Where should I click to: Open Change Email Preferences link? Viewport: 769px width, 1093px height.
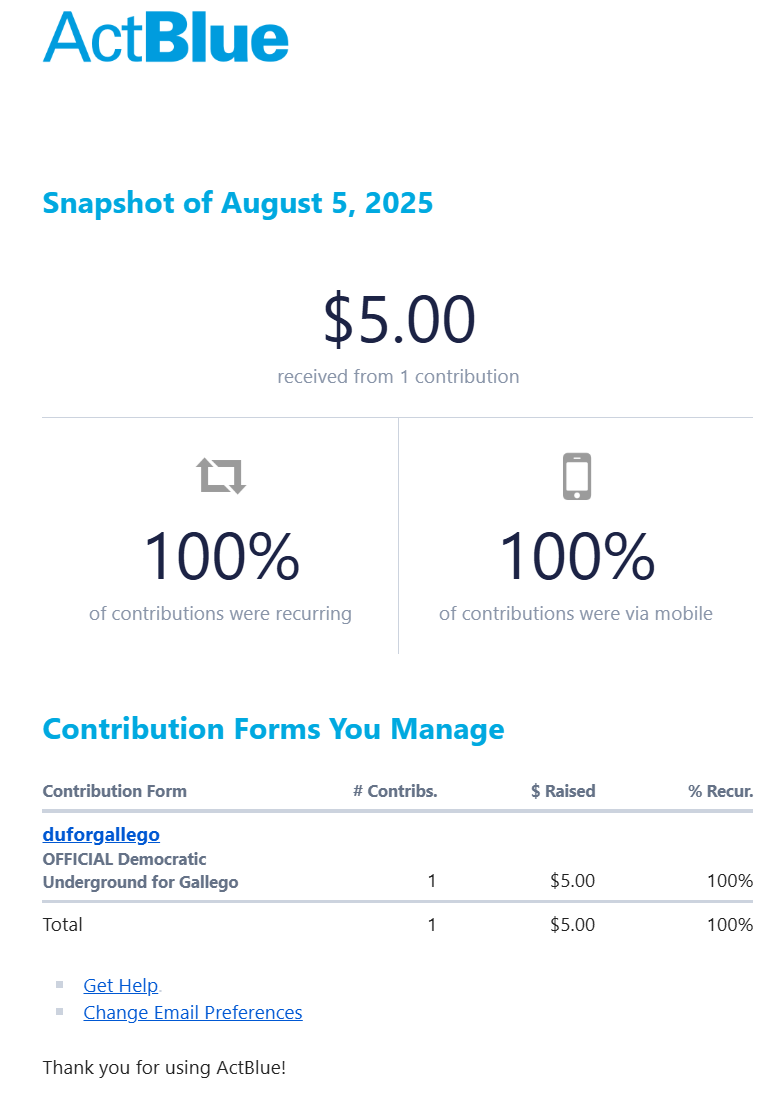(193, 1012)
